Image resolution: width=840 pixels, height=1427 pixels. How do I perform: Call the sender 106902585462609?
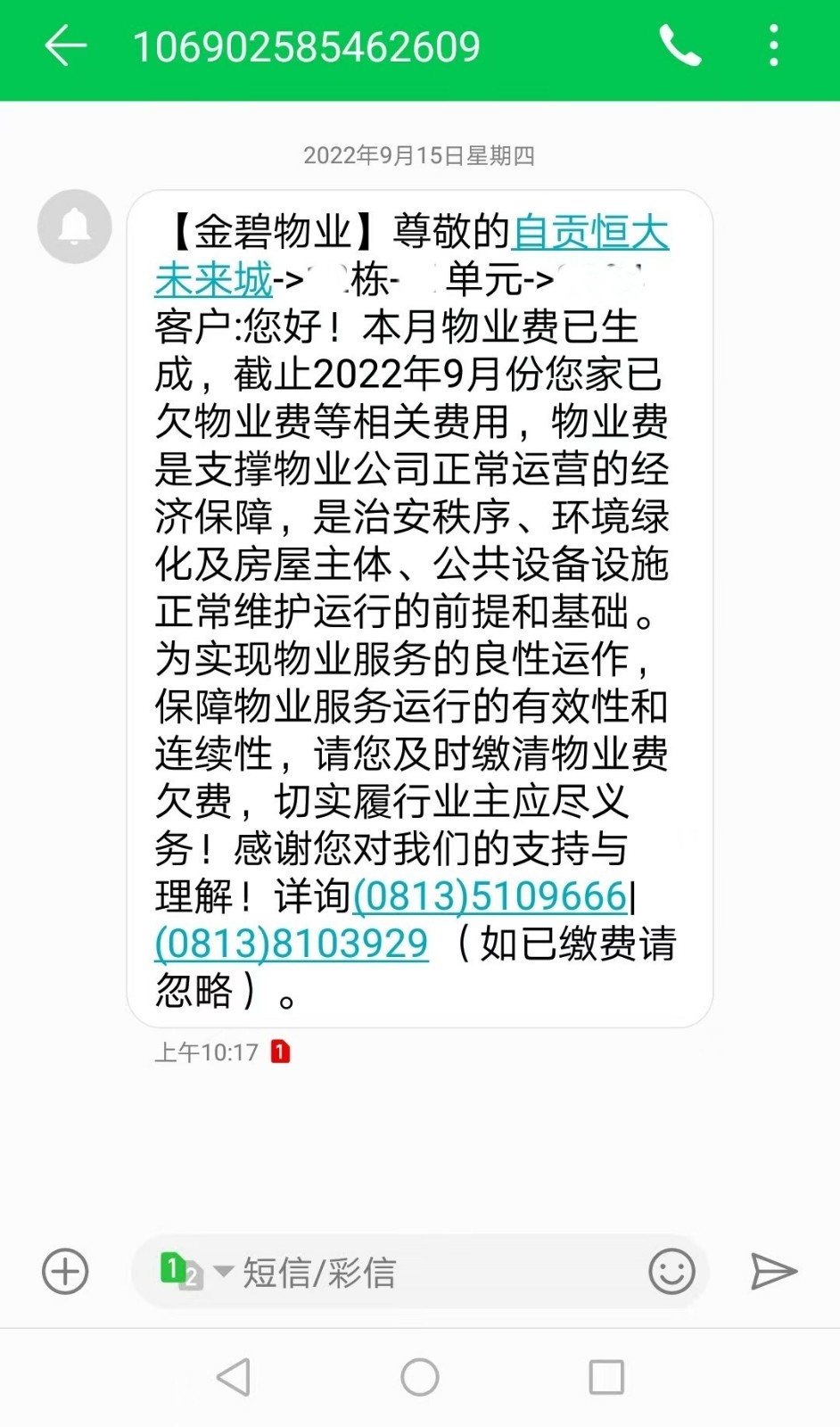pos(679,46)
